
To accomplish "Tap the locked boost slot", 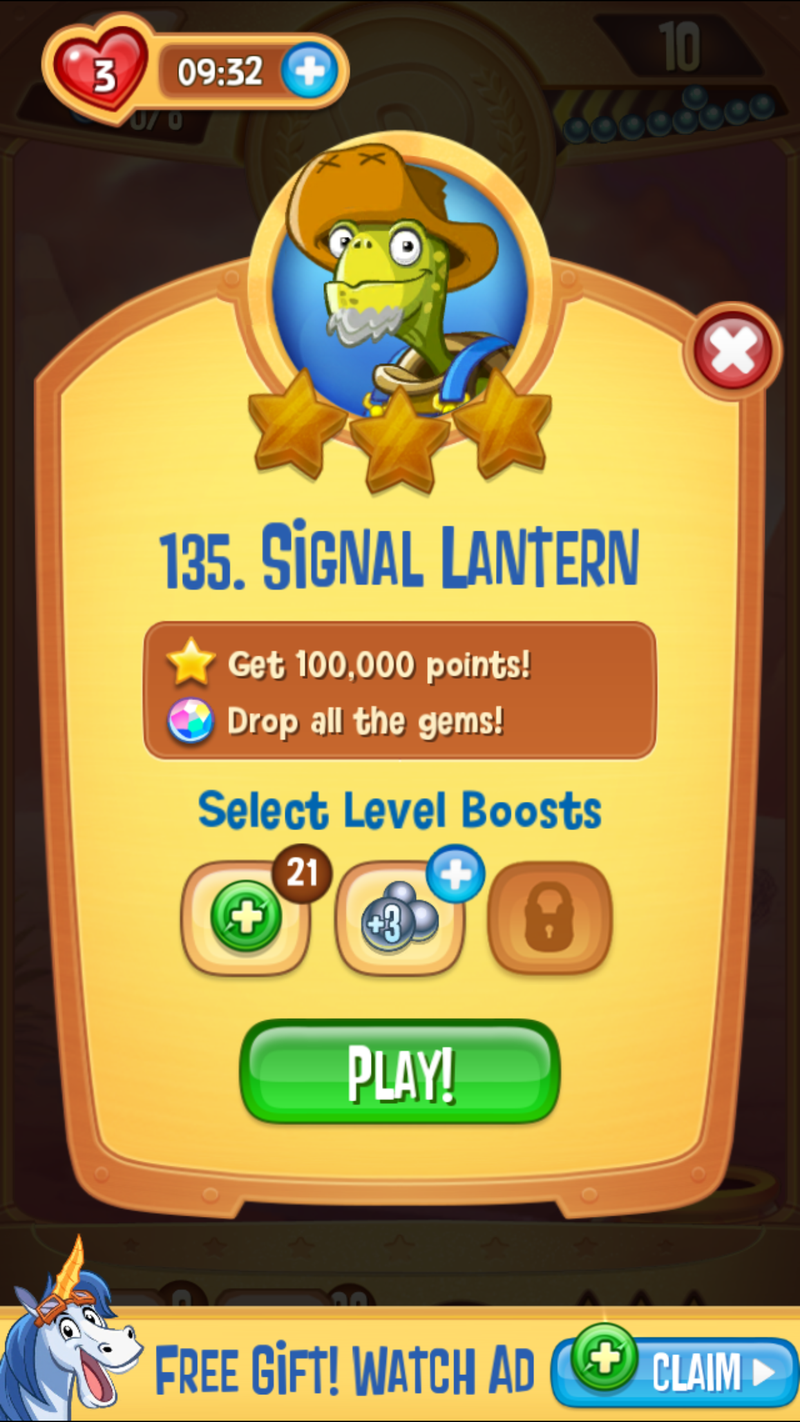I will (549, 918).
